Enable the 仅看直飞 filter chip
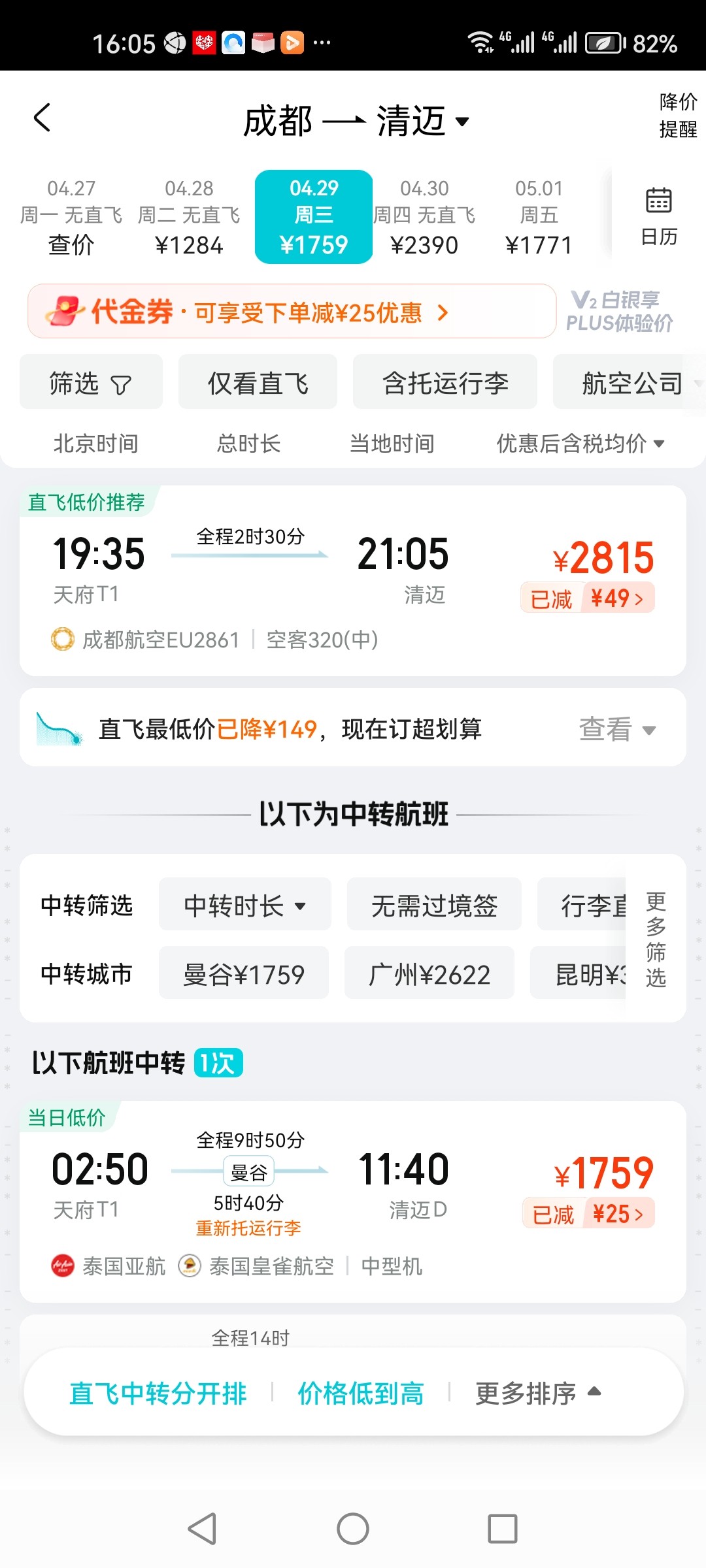 click(258, 382)
